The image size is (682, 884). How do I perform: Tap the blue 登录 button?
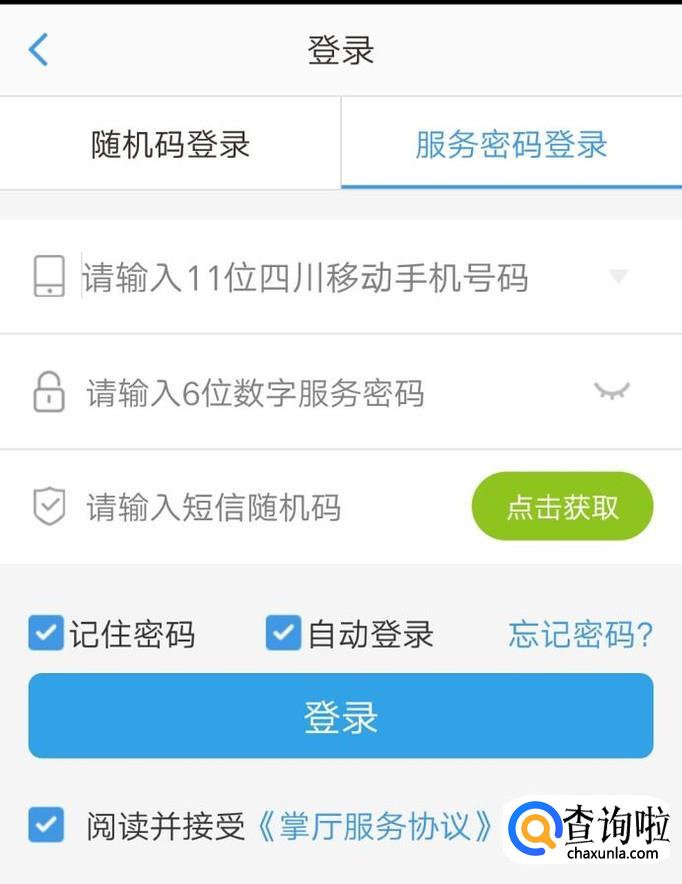tap(341, 715)
